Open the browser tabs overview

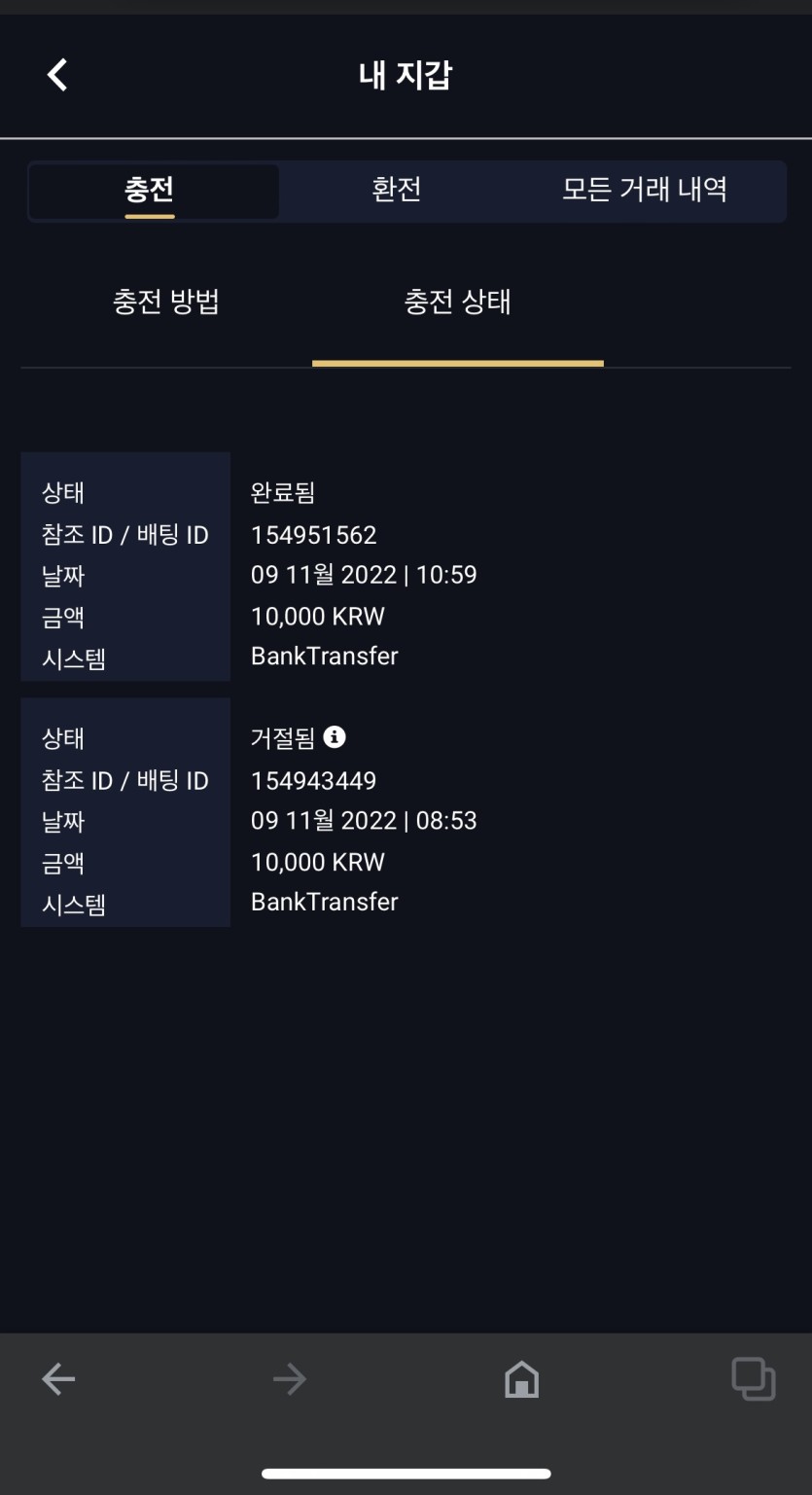click(x=753, y=1379)
